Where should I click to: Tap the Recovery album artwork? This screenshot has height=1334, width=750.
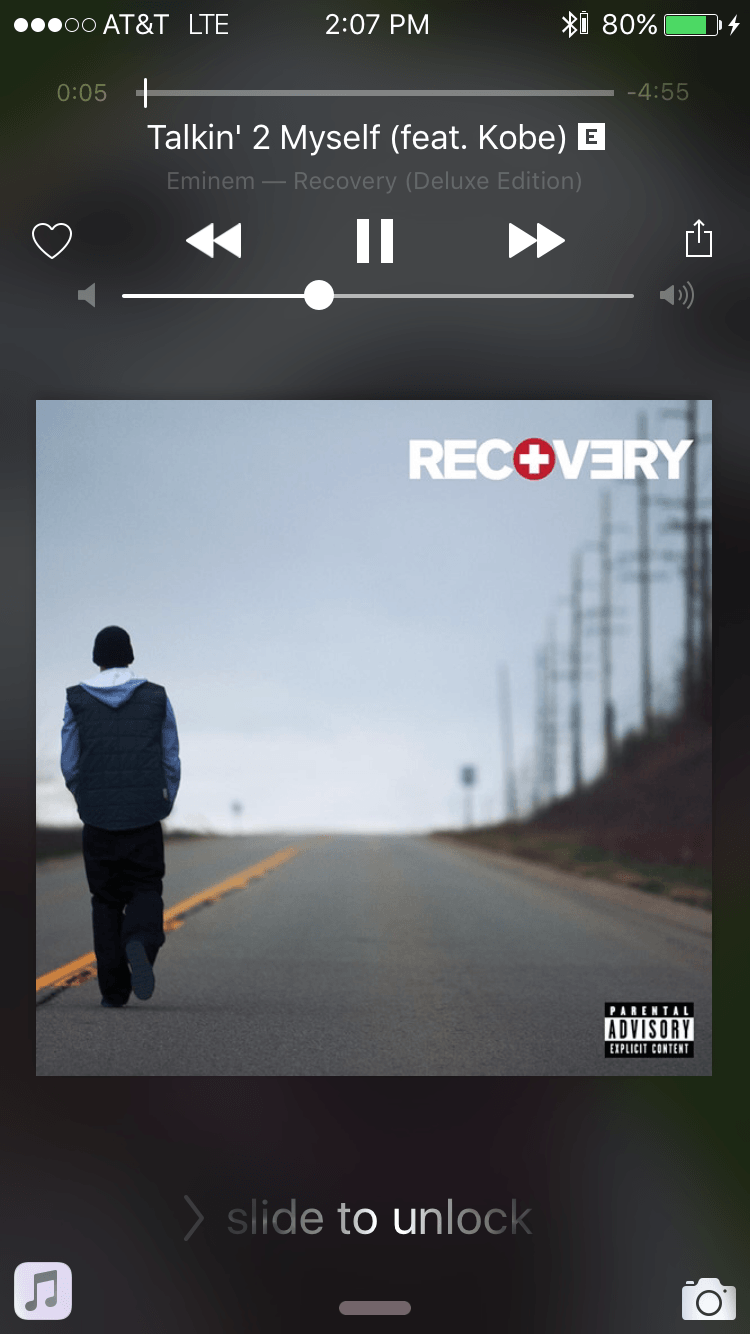pyautogui.click(x=374, y=737)
